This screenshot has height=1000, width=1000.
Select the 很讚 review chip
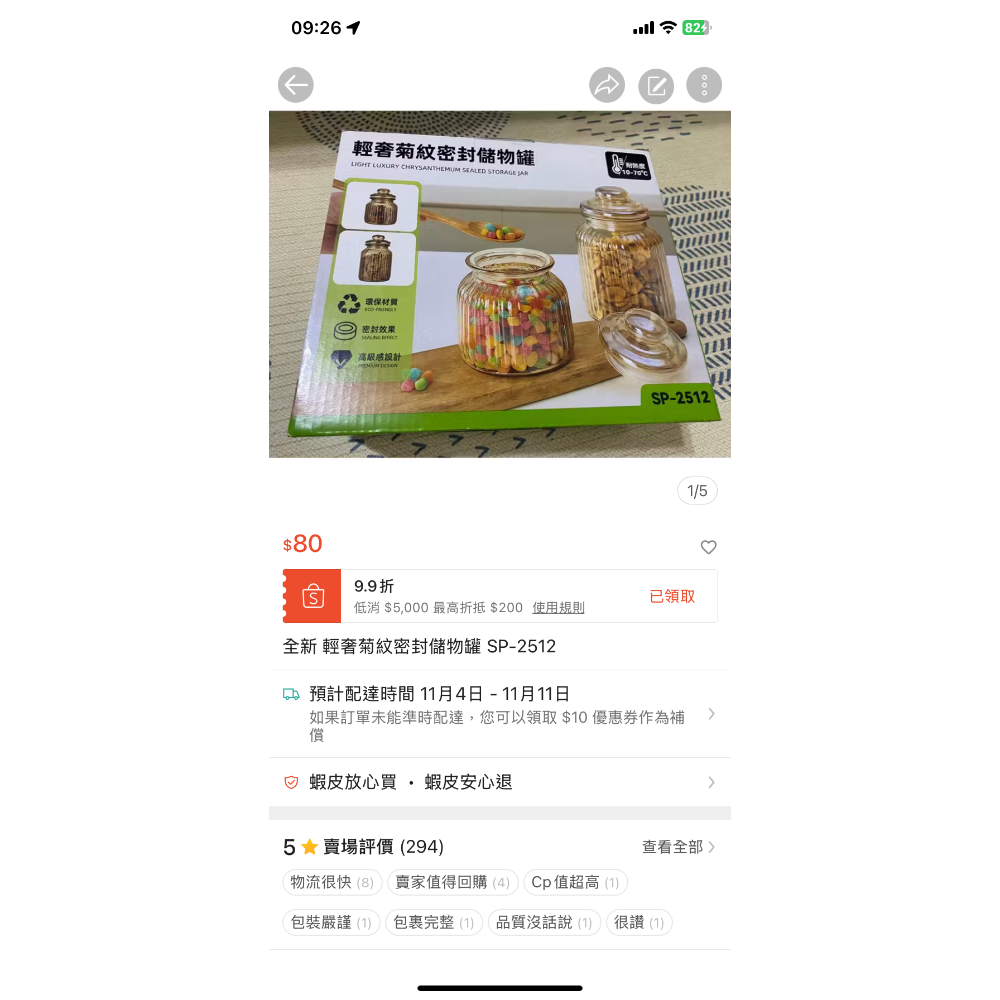pyautogui.click(x=639, y=922)
